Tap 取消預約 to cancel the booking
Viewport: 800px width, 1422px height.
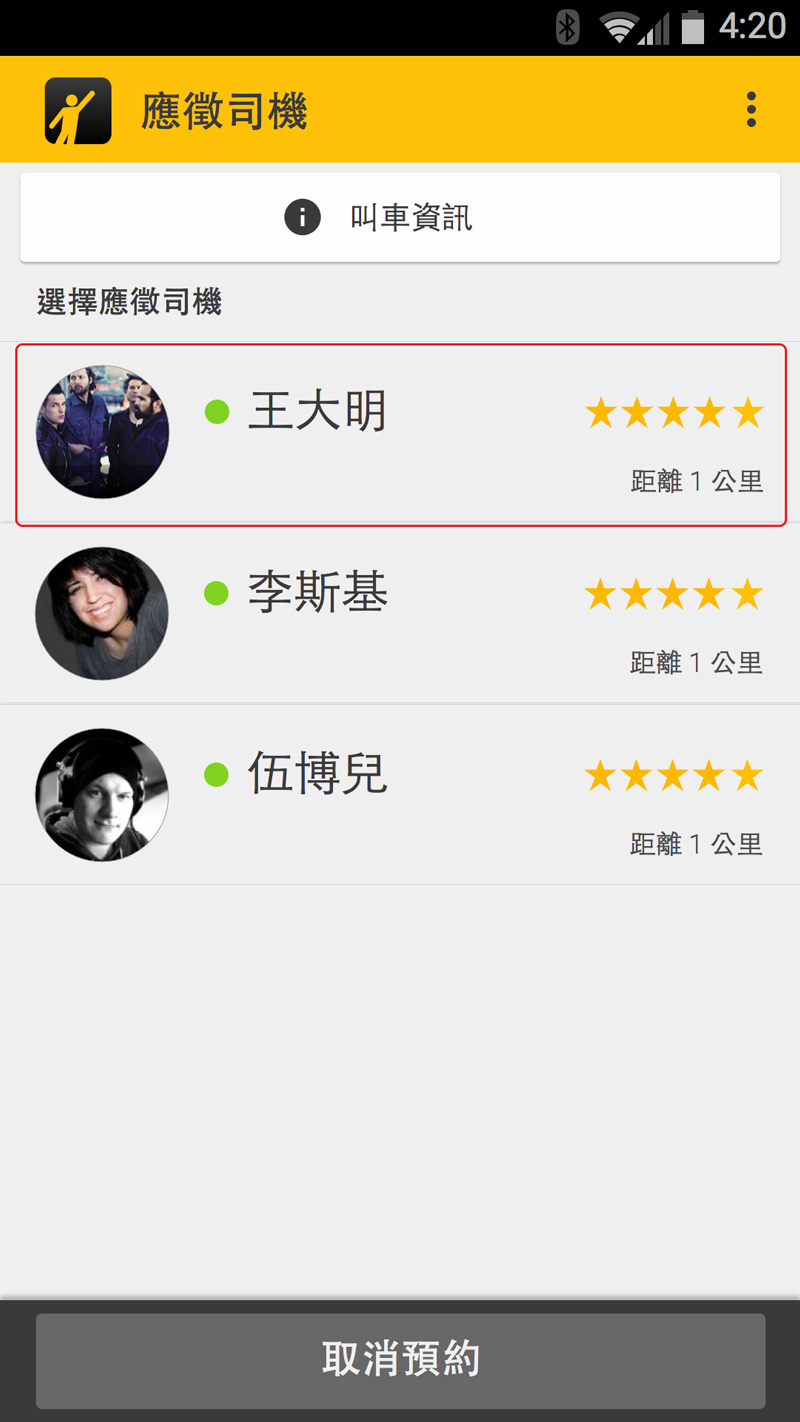tap(400, 1360)
